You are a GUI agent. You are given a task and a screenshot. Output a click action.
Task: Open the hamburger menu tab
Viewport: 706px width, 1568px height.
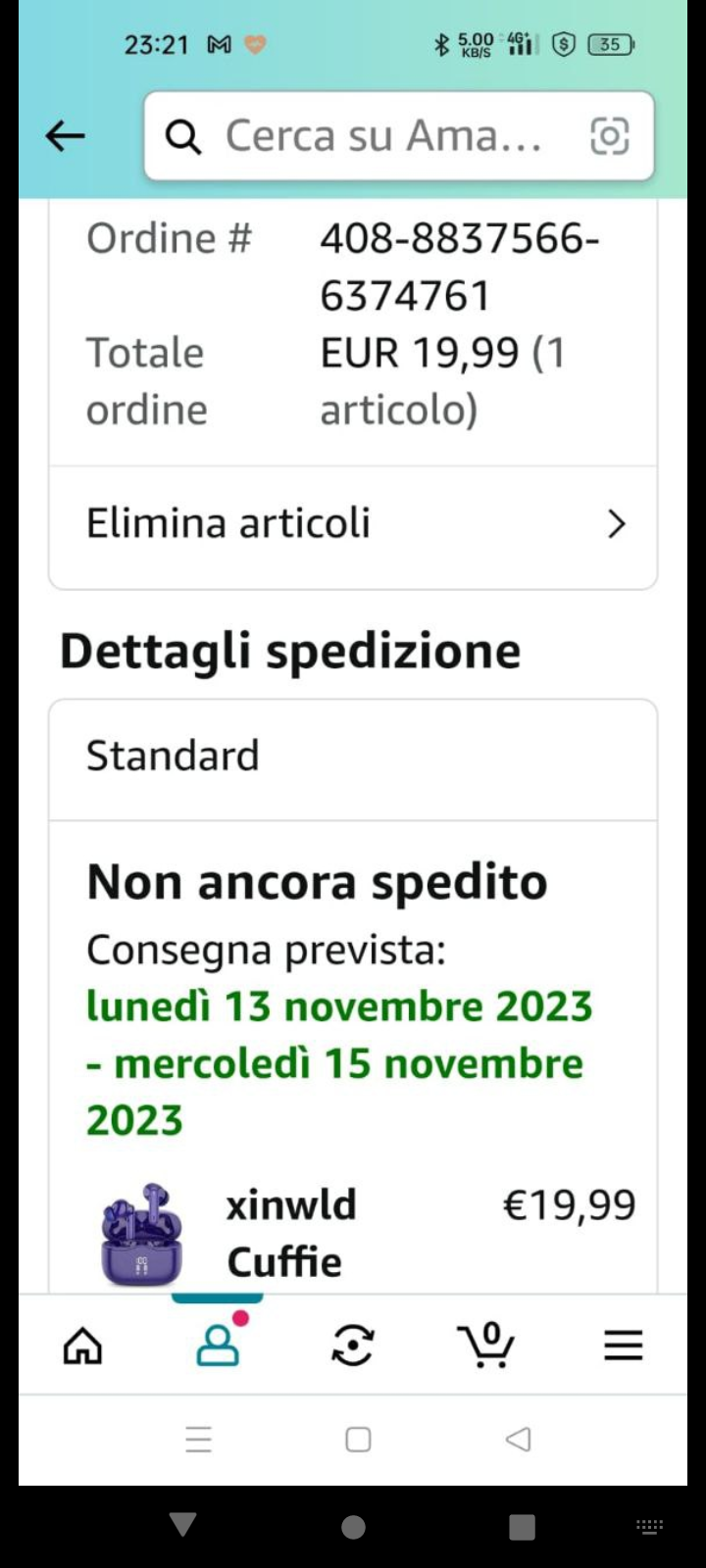[623, 1346]
